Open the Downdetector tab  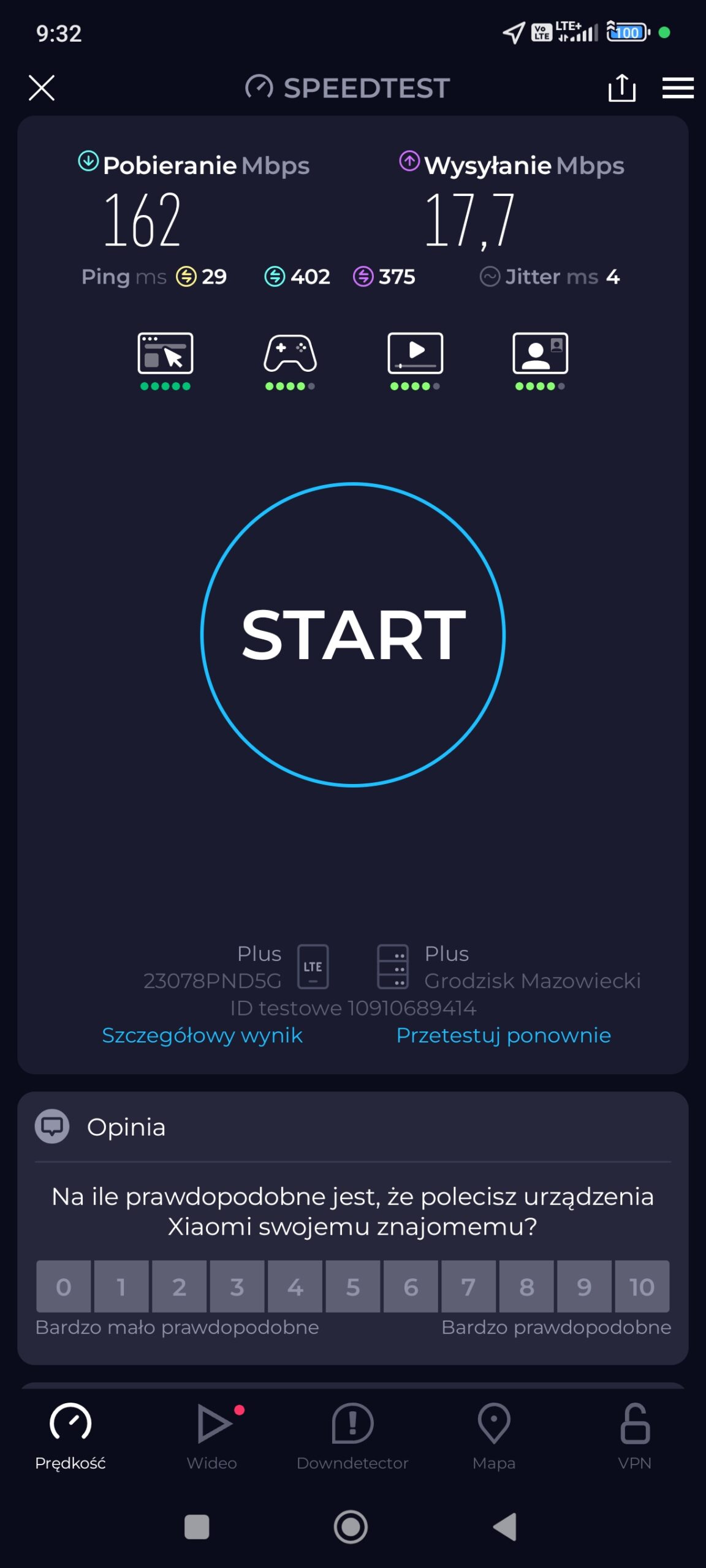click(x=352, y=1434)
